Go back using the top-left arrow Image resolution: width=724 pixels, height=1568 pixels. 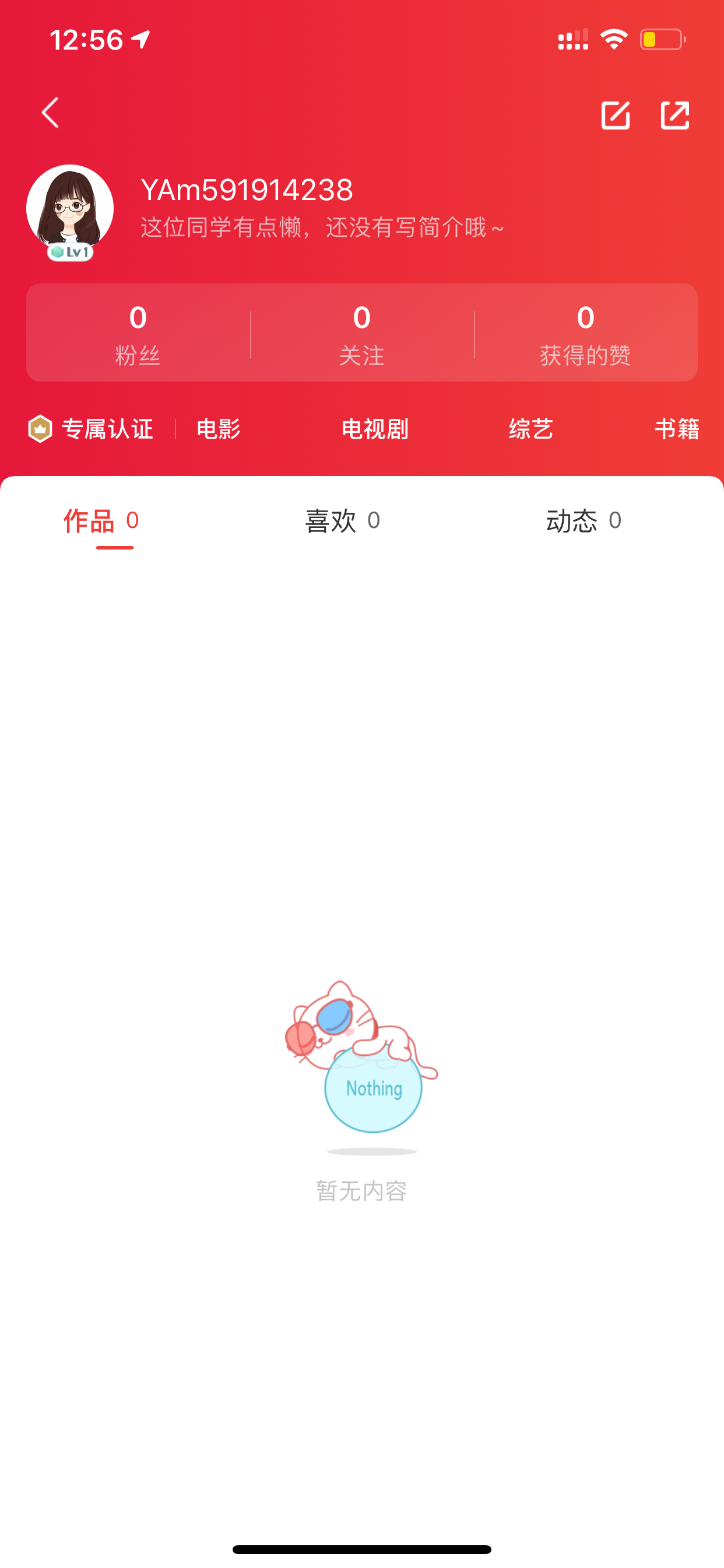51,113
